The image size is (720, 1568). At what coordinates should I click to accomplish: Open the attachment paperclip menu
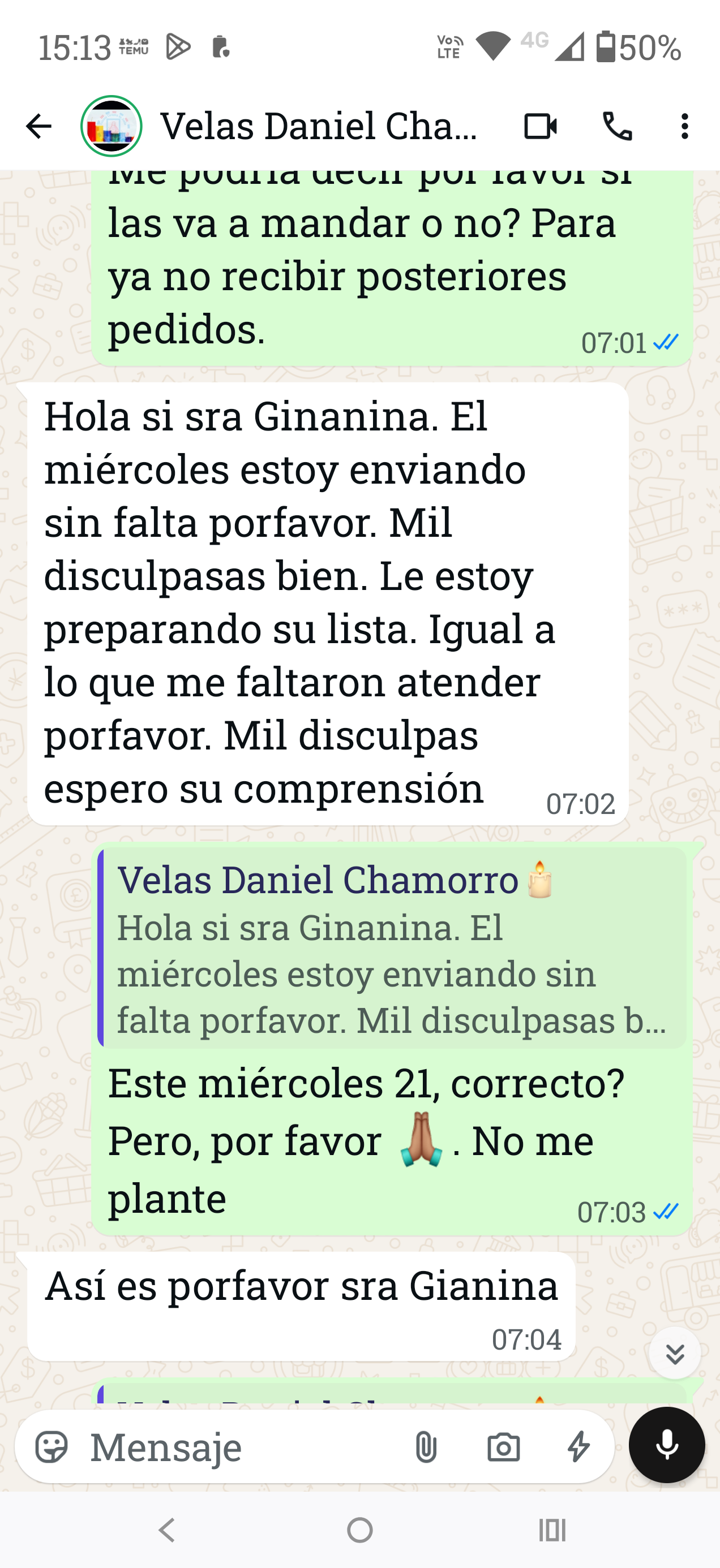point(426,1447)
